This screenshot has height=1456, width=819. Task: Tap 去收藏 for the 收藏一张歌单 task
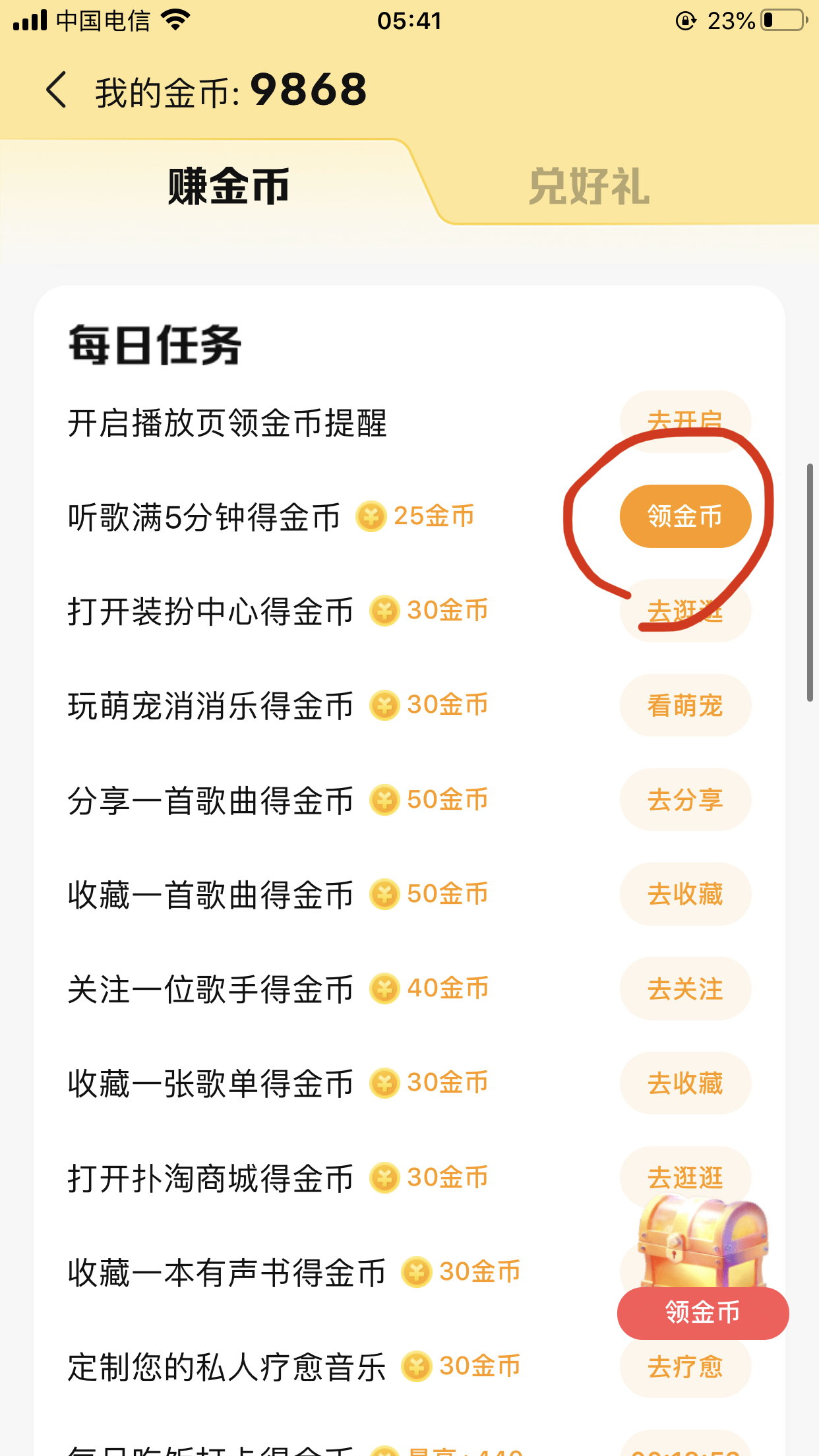coord(685,1083)
